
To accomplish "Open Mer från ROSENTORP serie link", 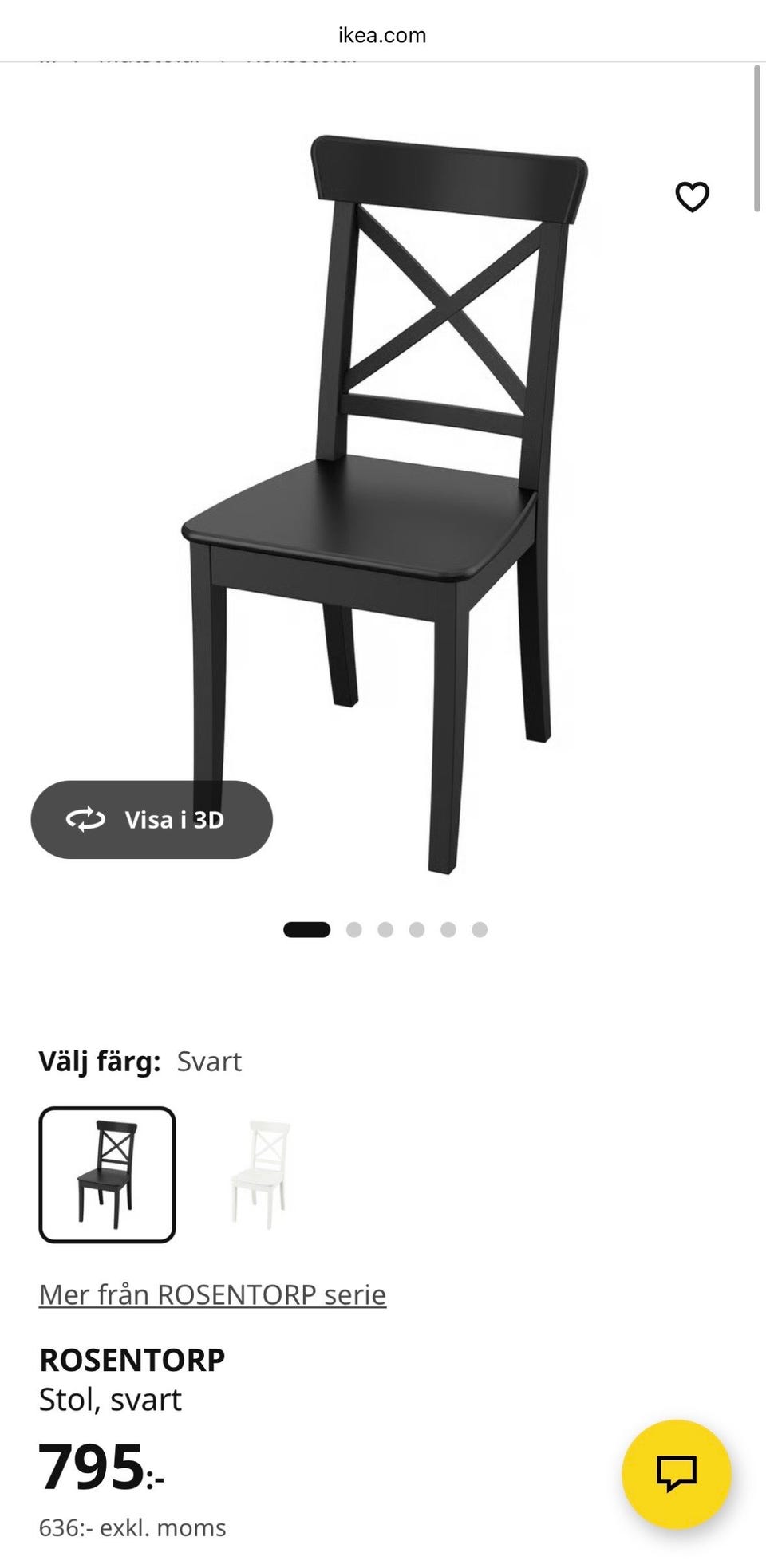I will point(212,1294).
